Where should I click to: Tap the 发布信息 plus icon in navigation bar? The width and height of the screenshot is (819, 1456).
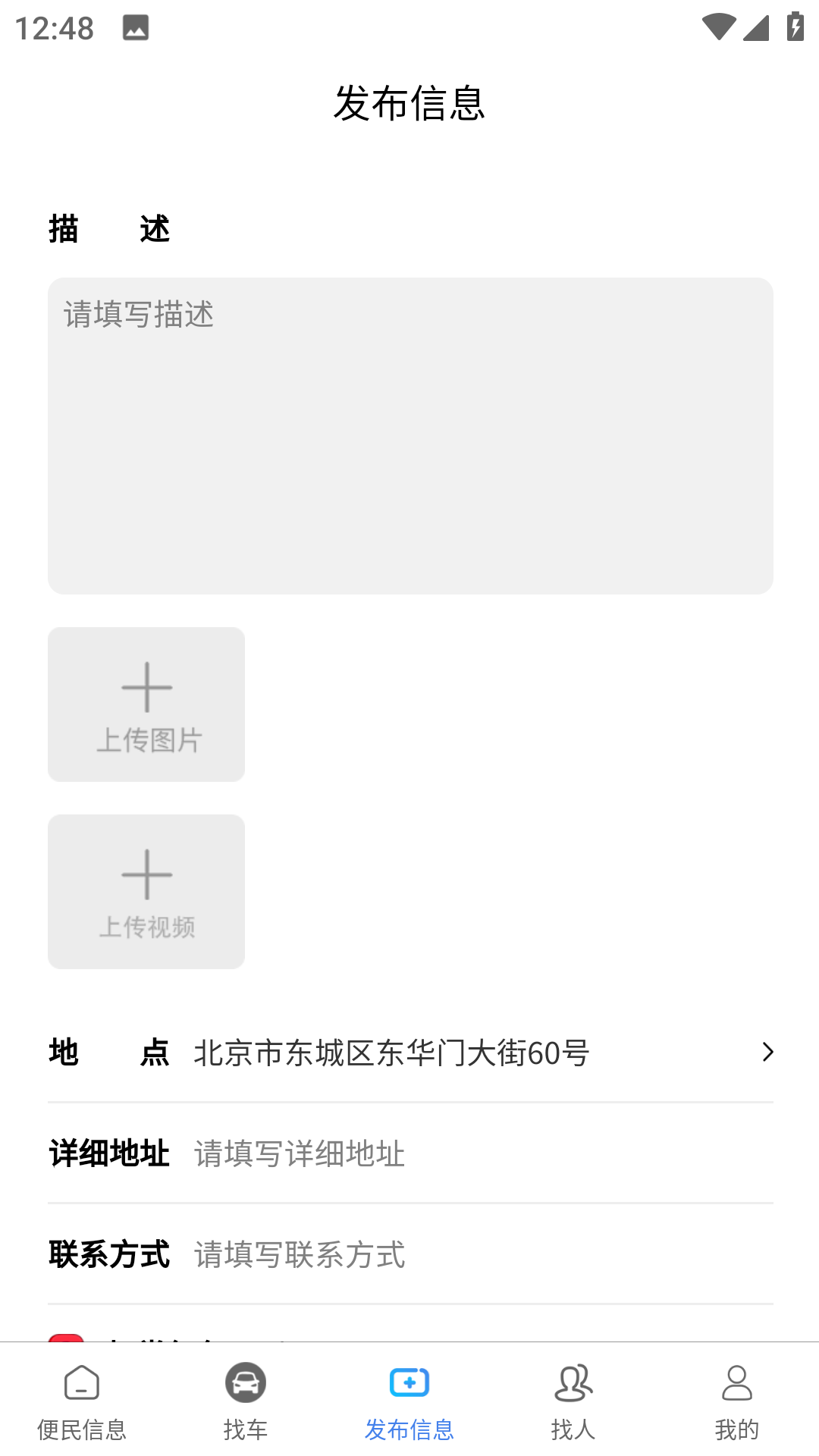pyautogui.click(x=409, y=1382)
